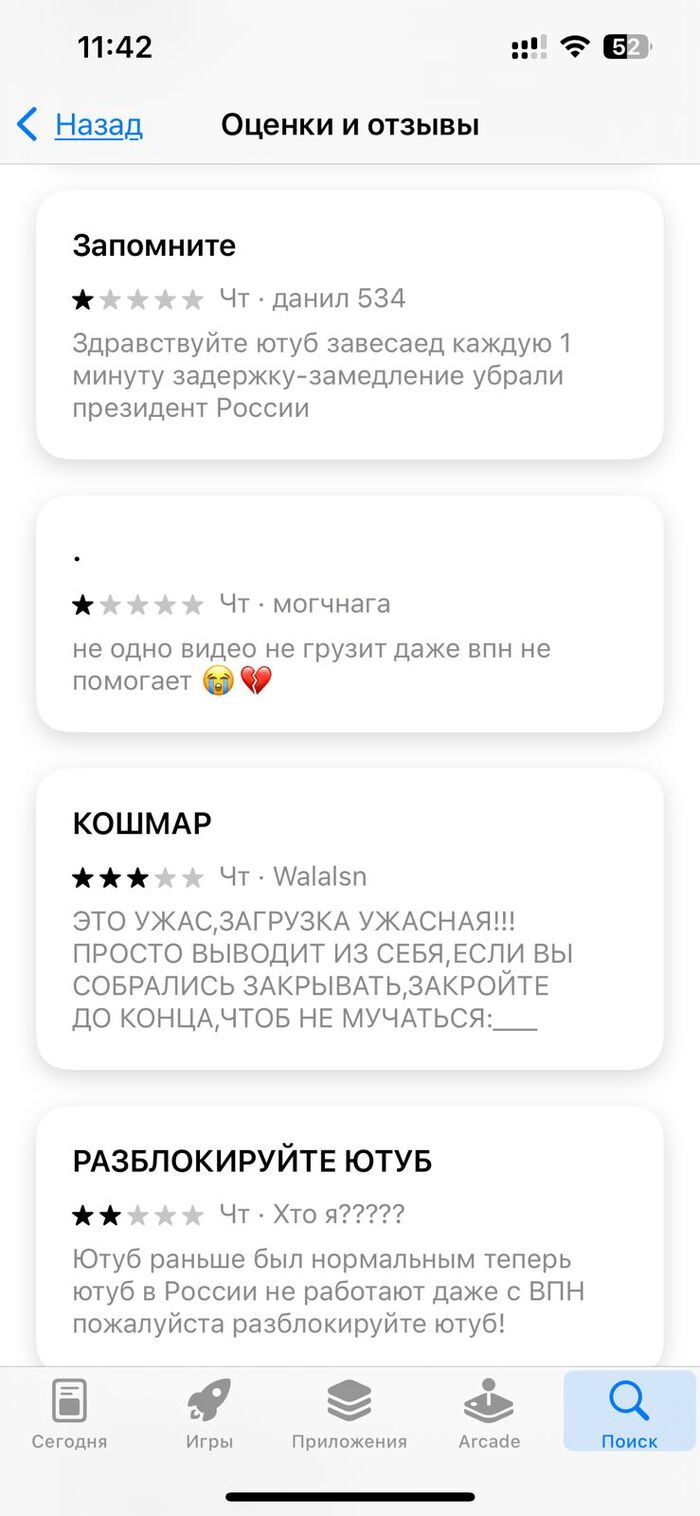The height and width of the screenshot is (1516, 700).
Task: Open the Игры tab
Action: [x=209, y=1414]
